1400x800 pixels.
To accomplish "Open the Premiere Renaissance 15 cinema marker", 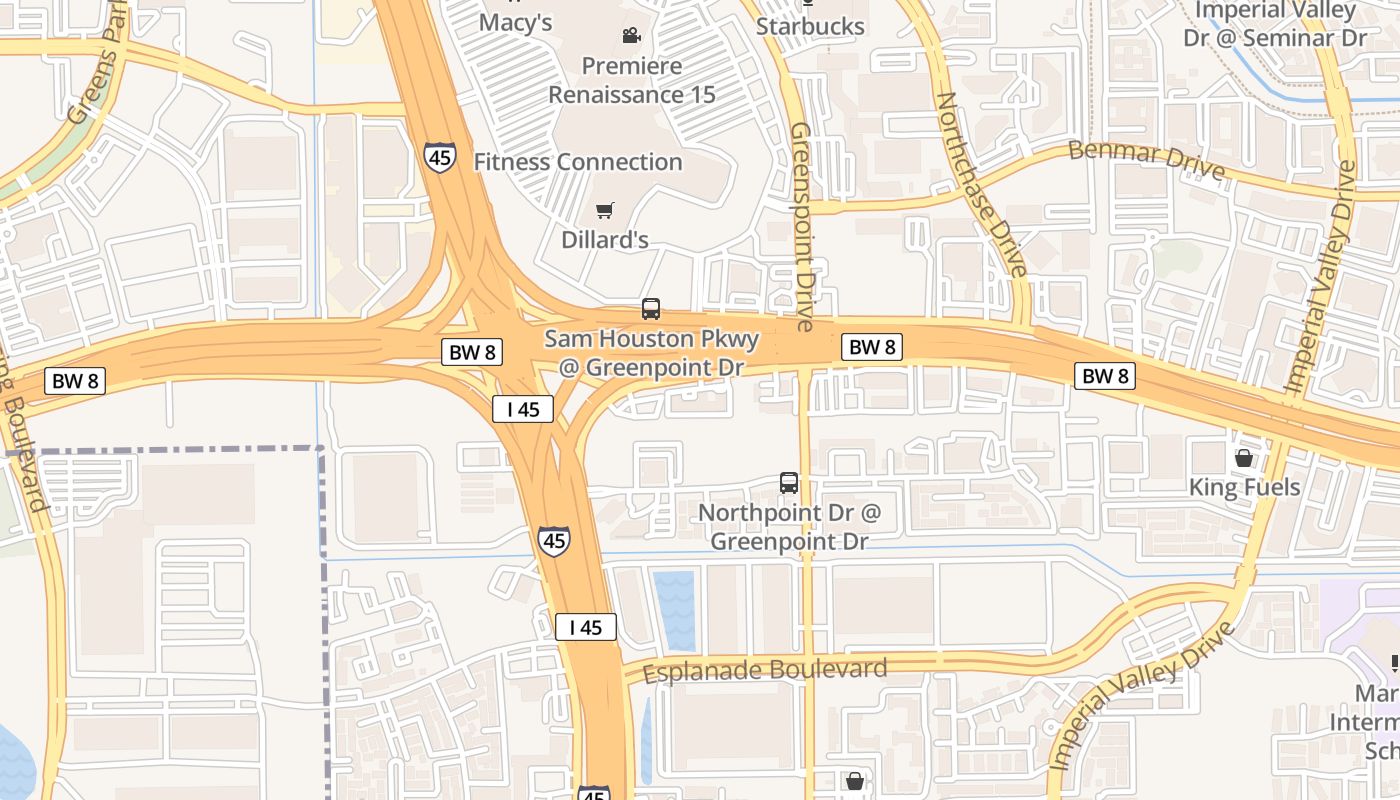I will pyautogui.click(x=631, y=36).
